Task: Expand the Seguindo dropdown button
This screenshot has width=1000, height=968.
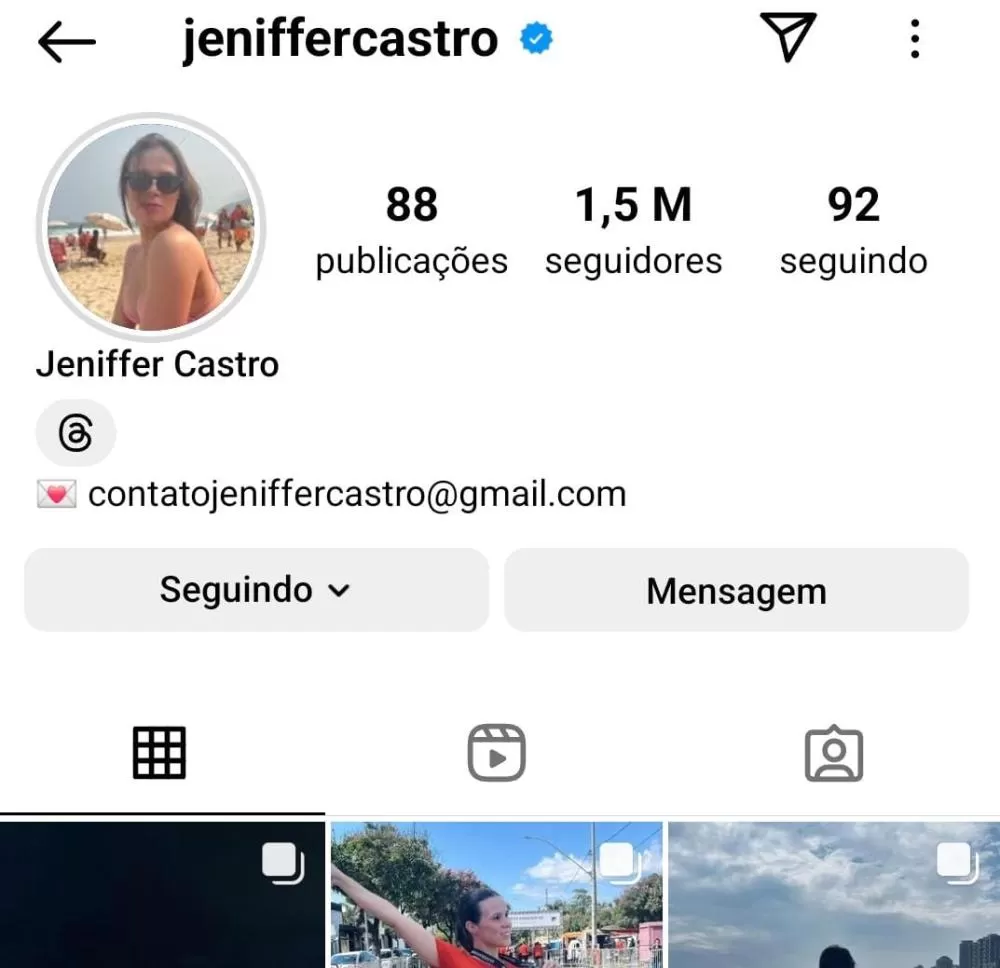Action: click(256, 590)
